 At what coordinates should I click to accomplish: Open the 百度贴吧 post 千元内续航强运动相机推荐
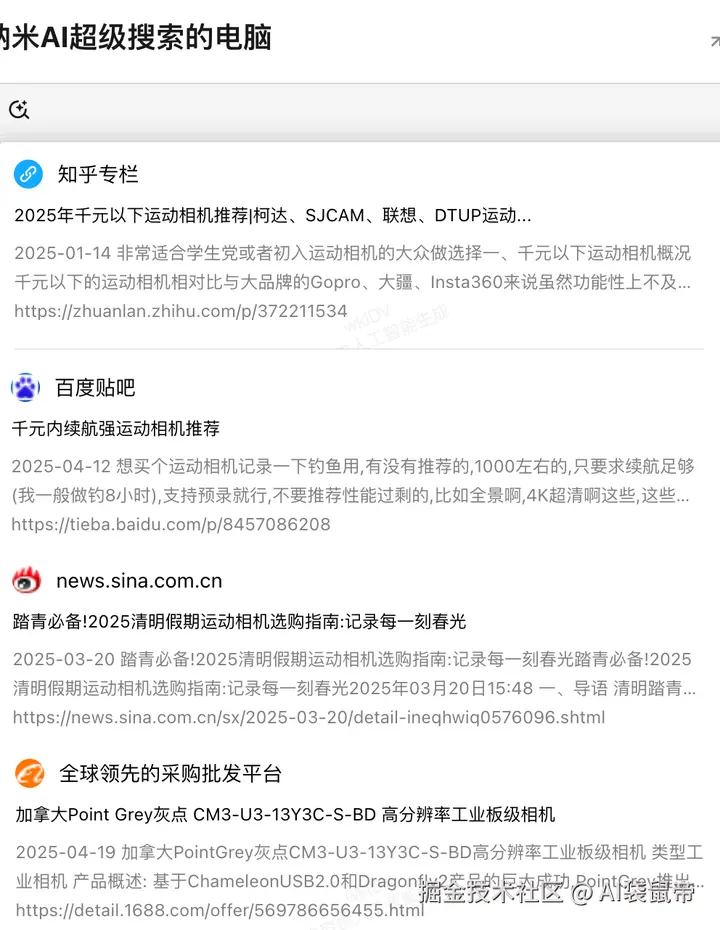[116, 429]
